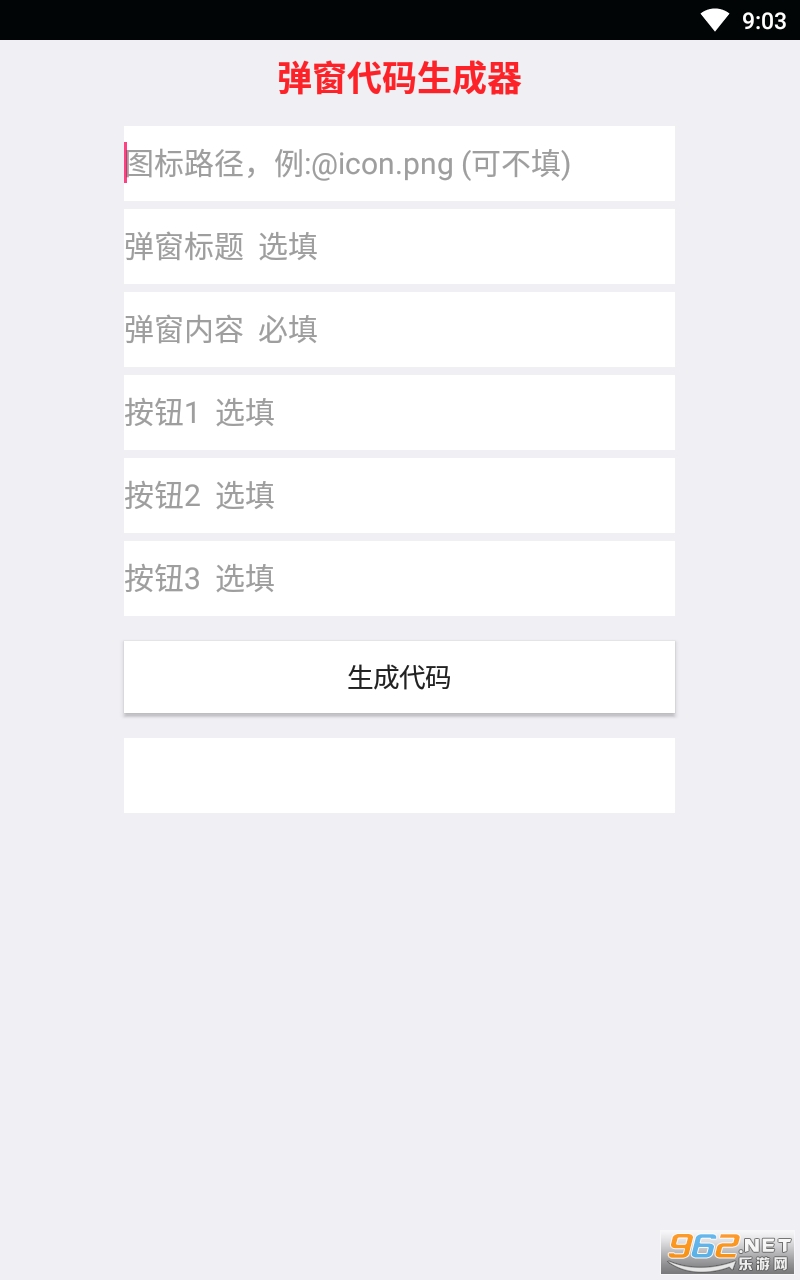Image resolution: width=800 pixels, height=1280 pixels.
Task: Select the 按钮2 text box
Action: [399, 495]
